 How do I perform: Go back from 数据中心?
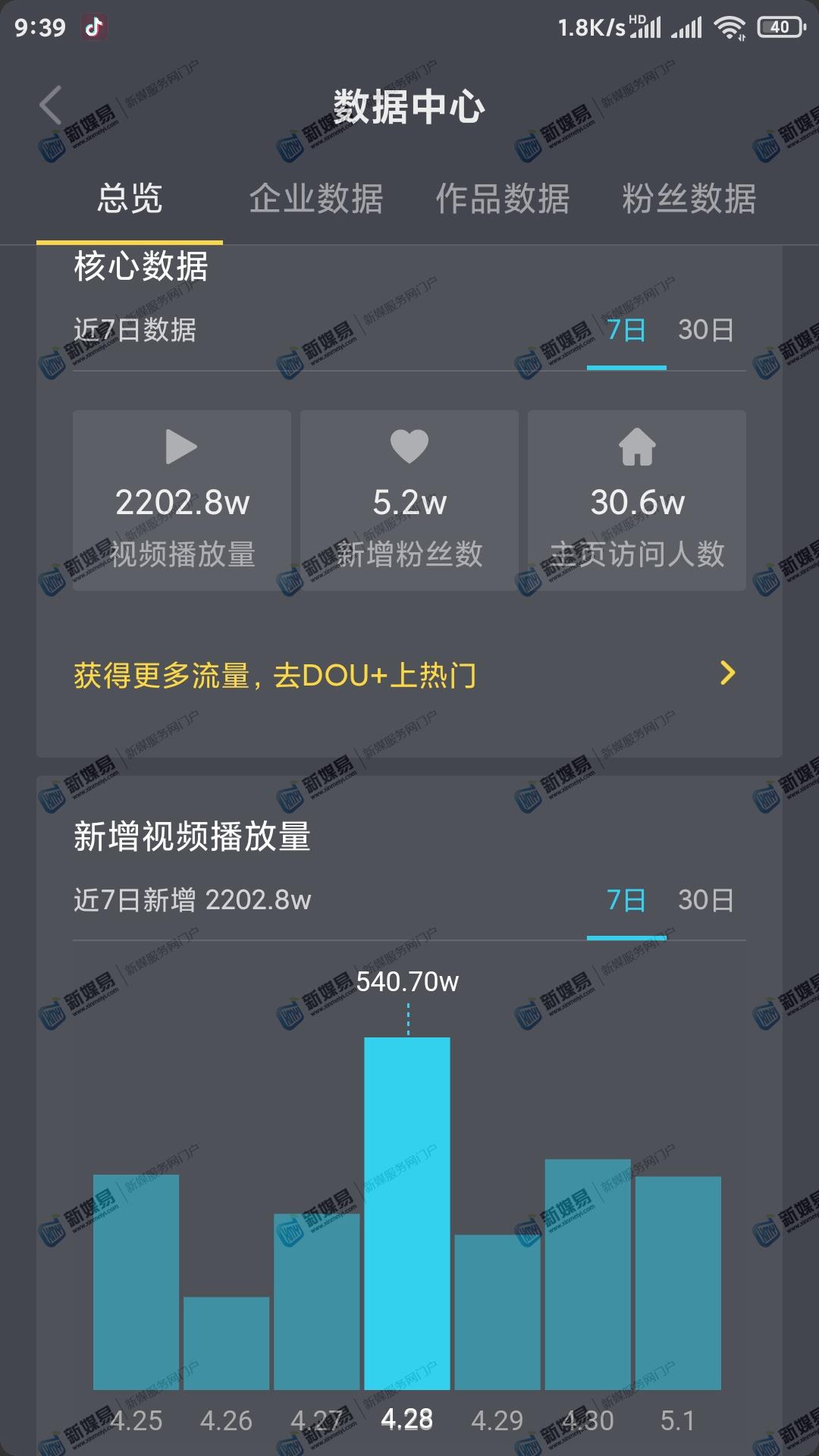click(x=50, y=105)
